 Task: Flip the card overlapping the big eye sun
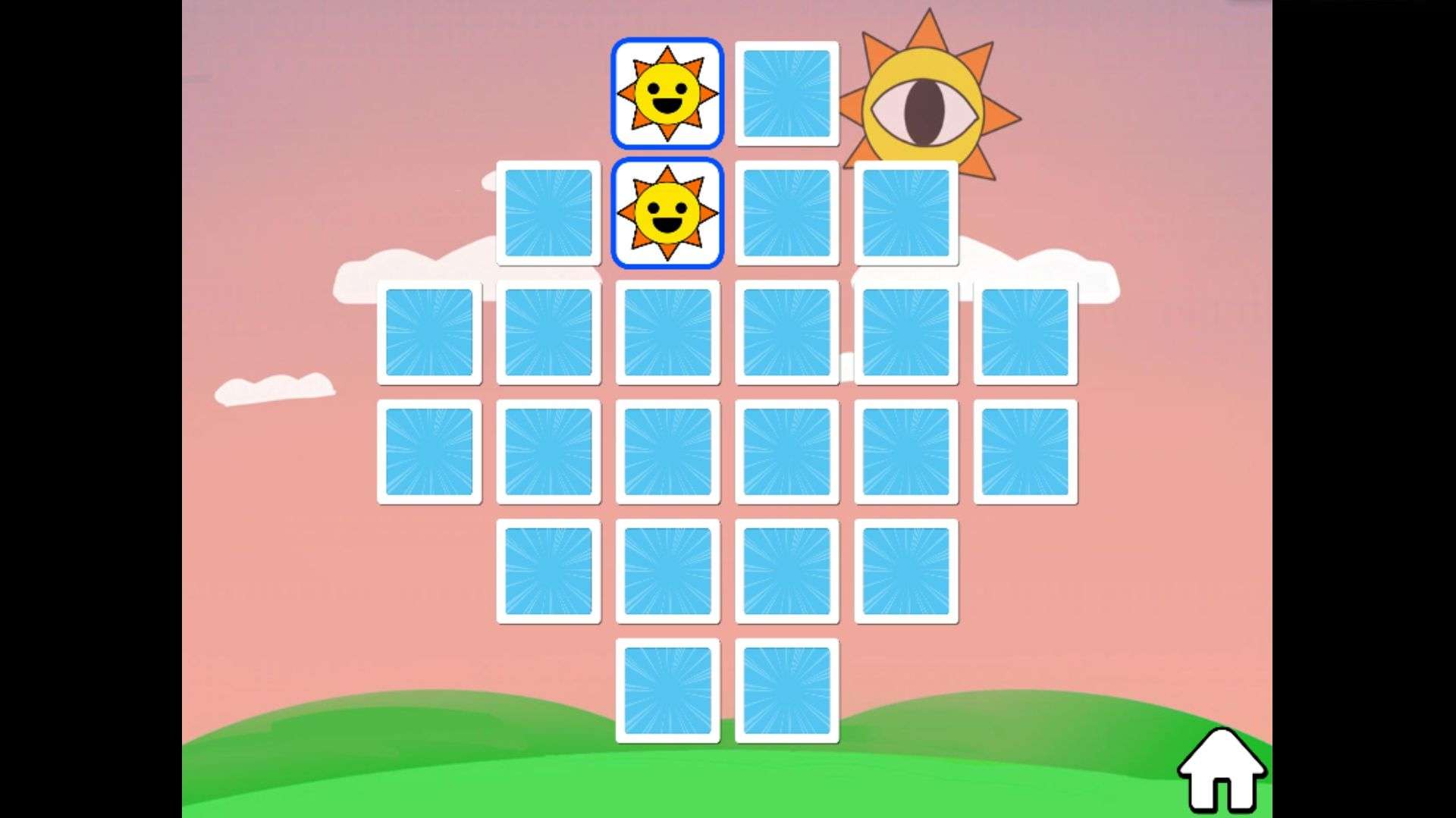905,213
